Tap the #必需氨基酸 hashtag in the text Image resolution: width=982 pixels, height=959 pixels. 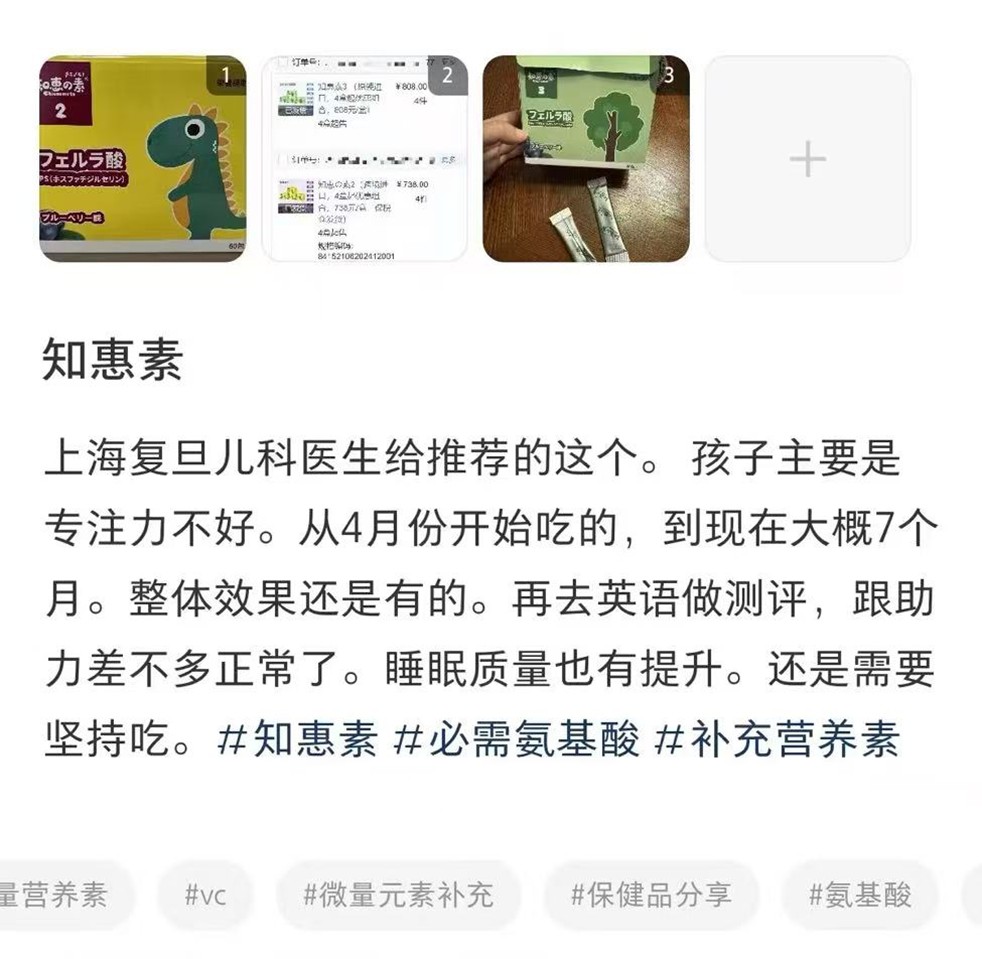click(x=517, y=739)
